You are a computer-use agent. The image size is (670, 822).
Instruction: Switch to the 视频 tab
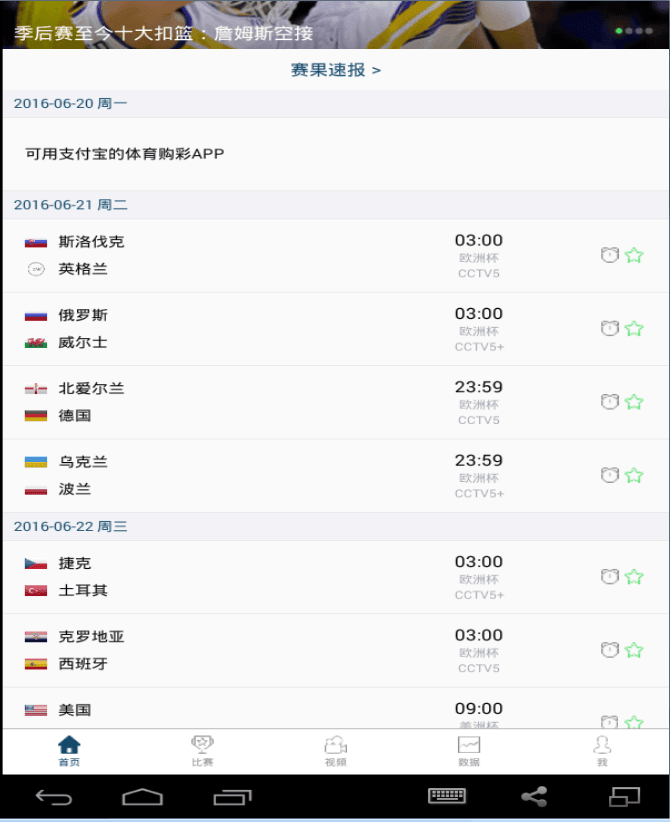[x=335, y=751]
